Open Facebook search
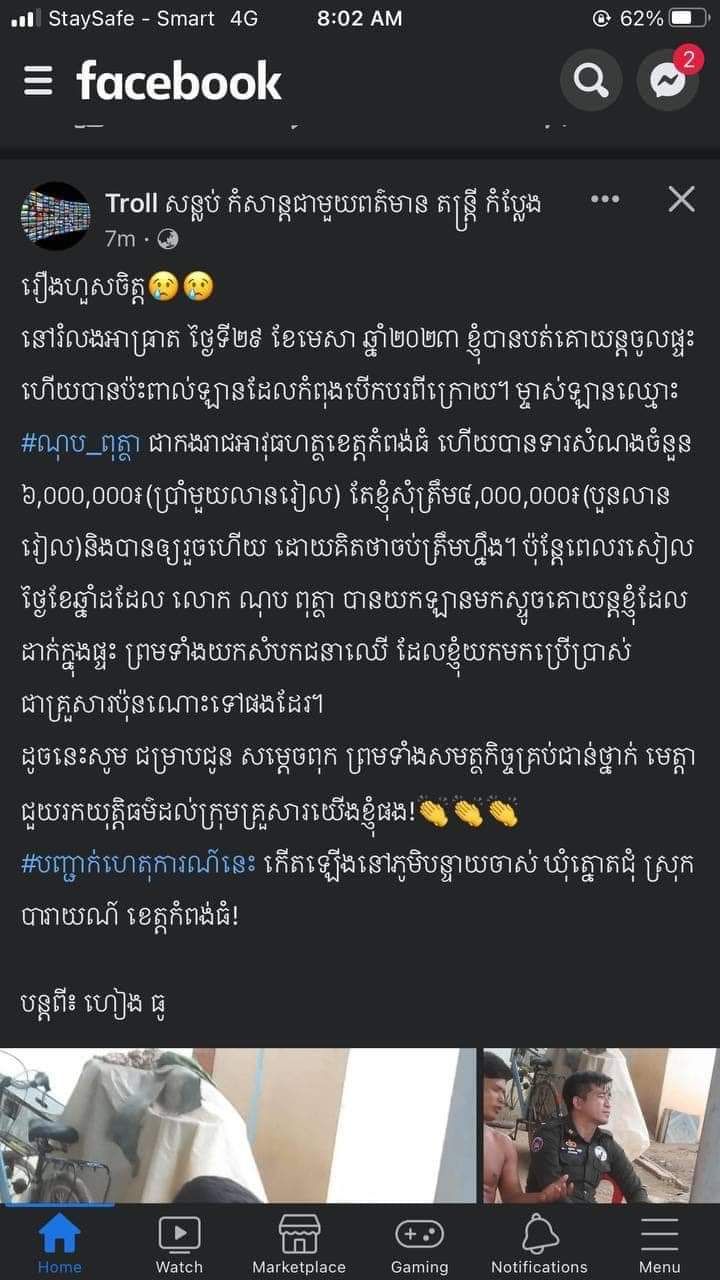The height and width of the screenshot is (1280, 720). coord(591,81)
